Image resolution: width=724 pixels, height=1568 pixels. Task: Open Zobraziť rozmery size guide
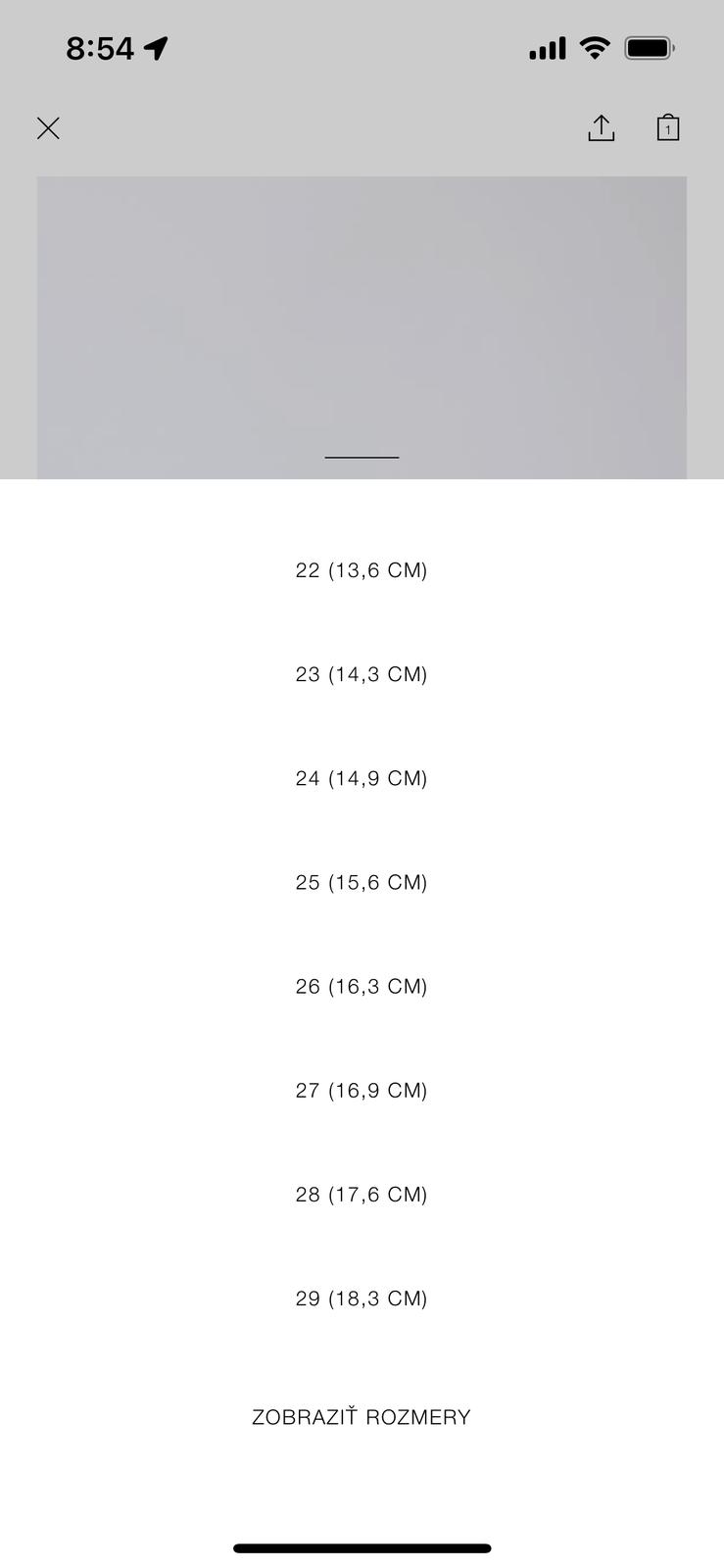362,1417
